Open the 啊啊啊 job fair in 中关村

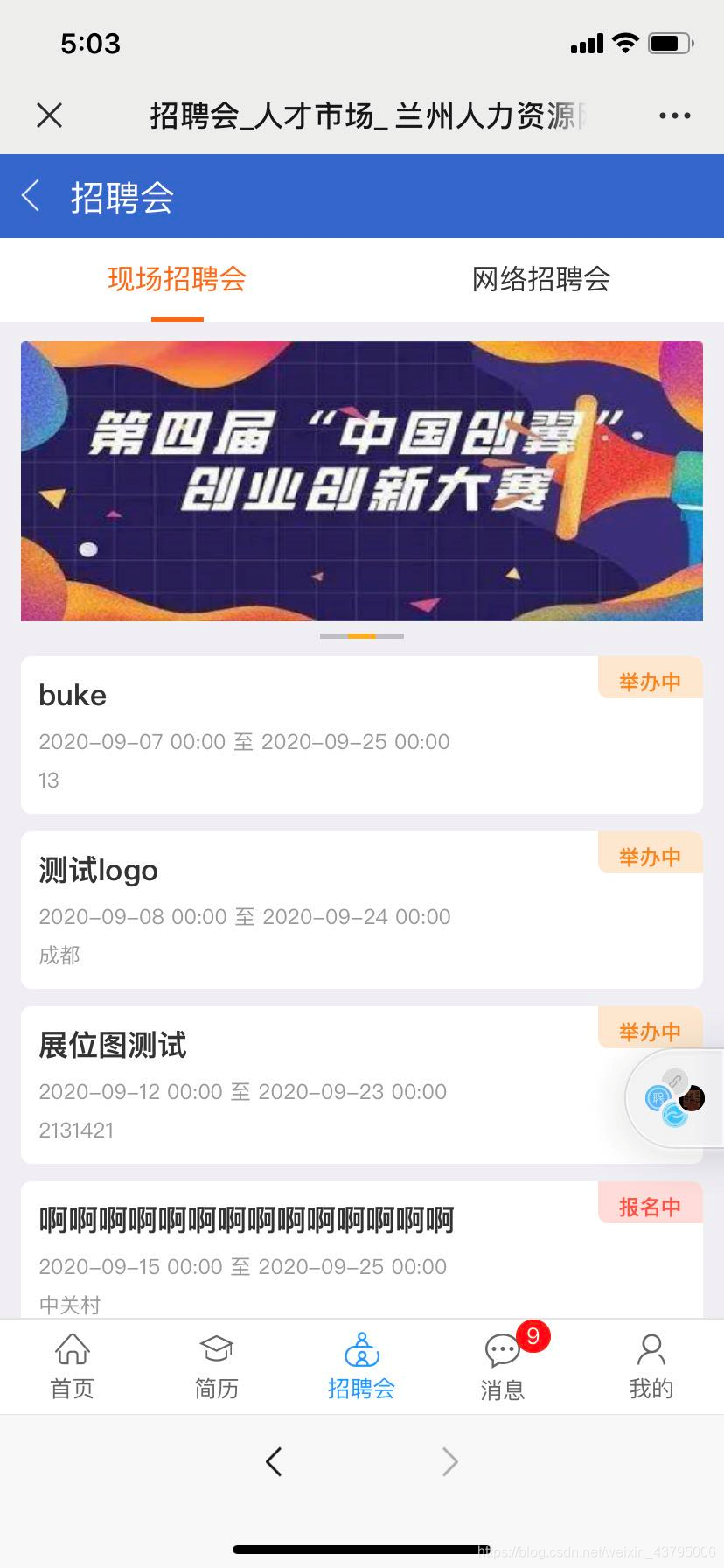[306, 1251]
